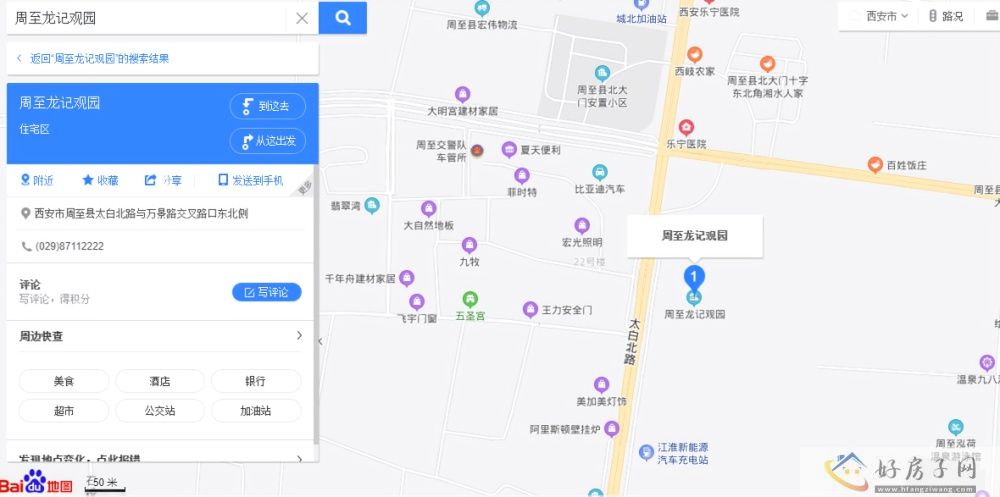Save this place with 收藏
This screenshot has width=1000, height=497.
[x=100, y=181]
